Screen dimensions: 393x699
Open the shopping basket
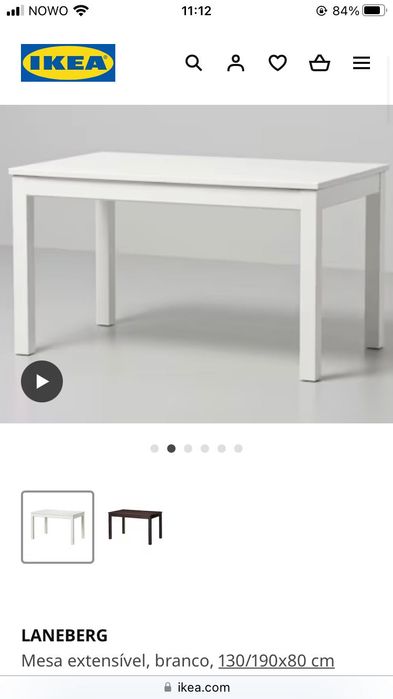pos(319,63)
